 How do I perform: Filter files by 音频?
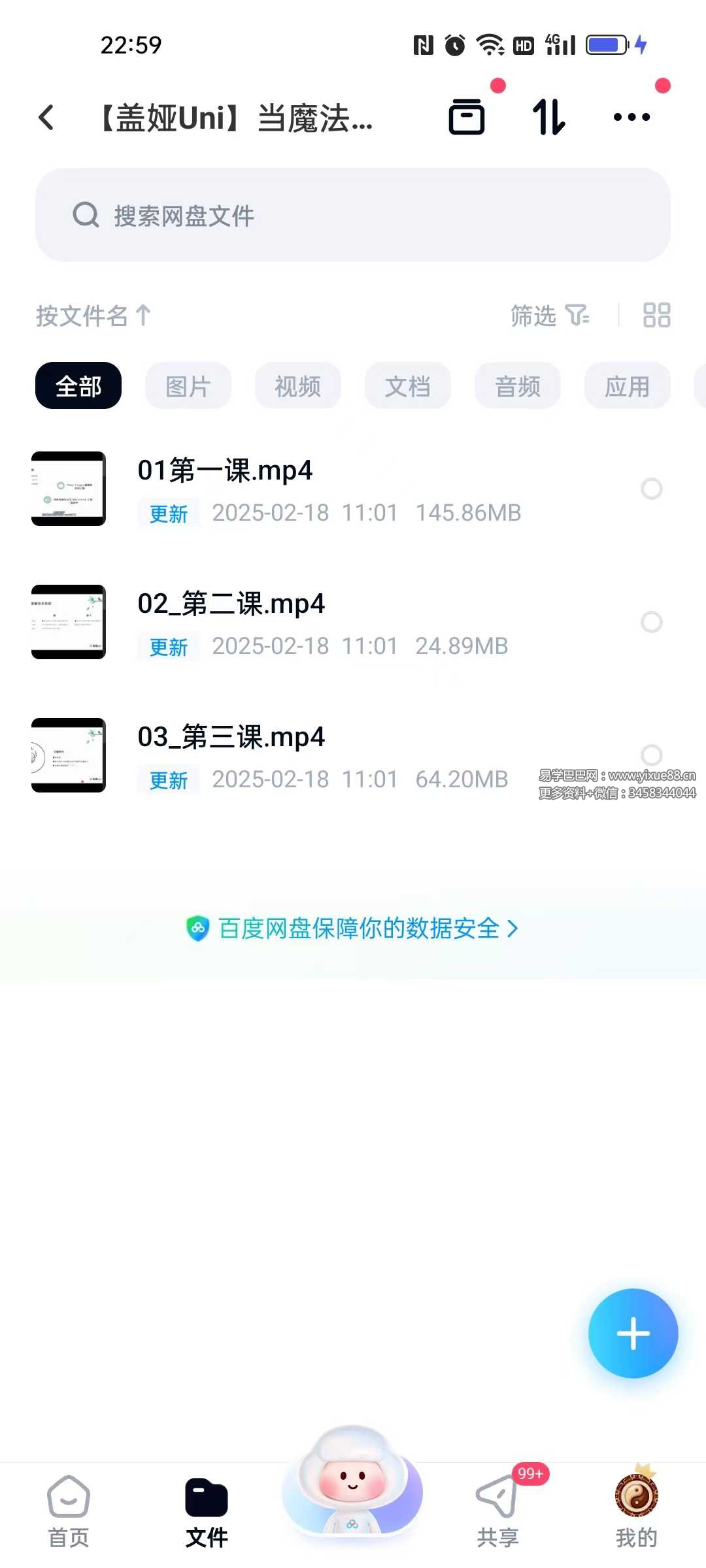coord(518,386)
